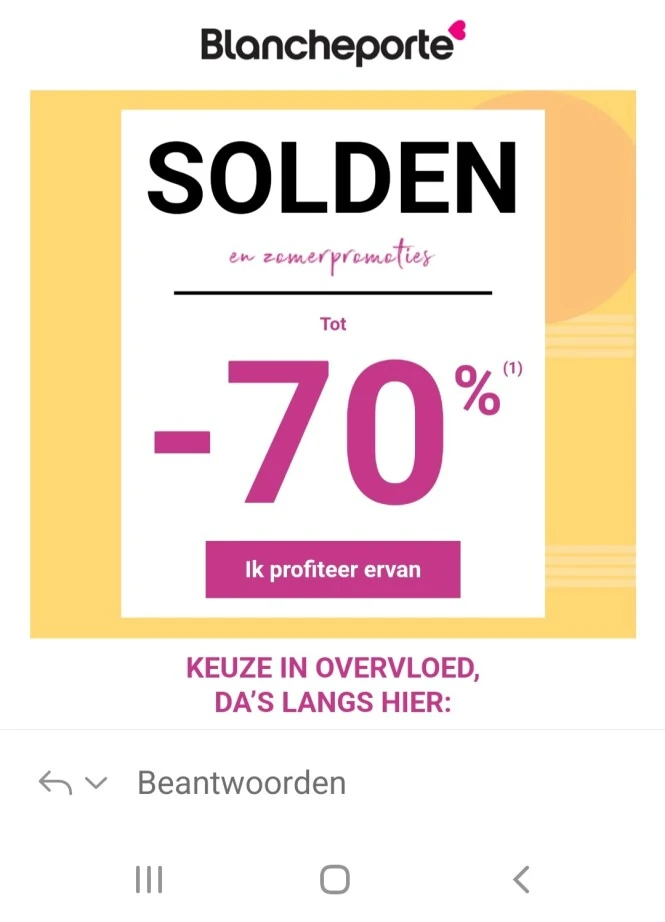665x922 pixels.
Task: Reply with the Beantwoorden button
Action: (x=241, y=783)
